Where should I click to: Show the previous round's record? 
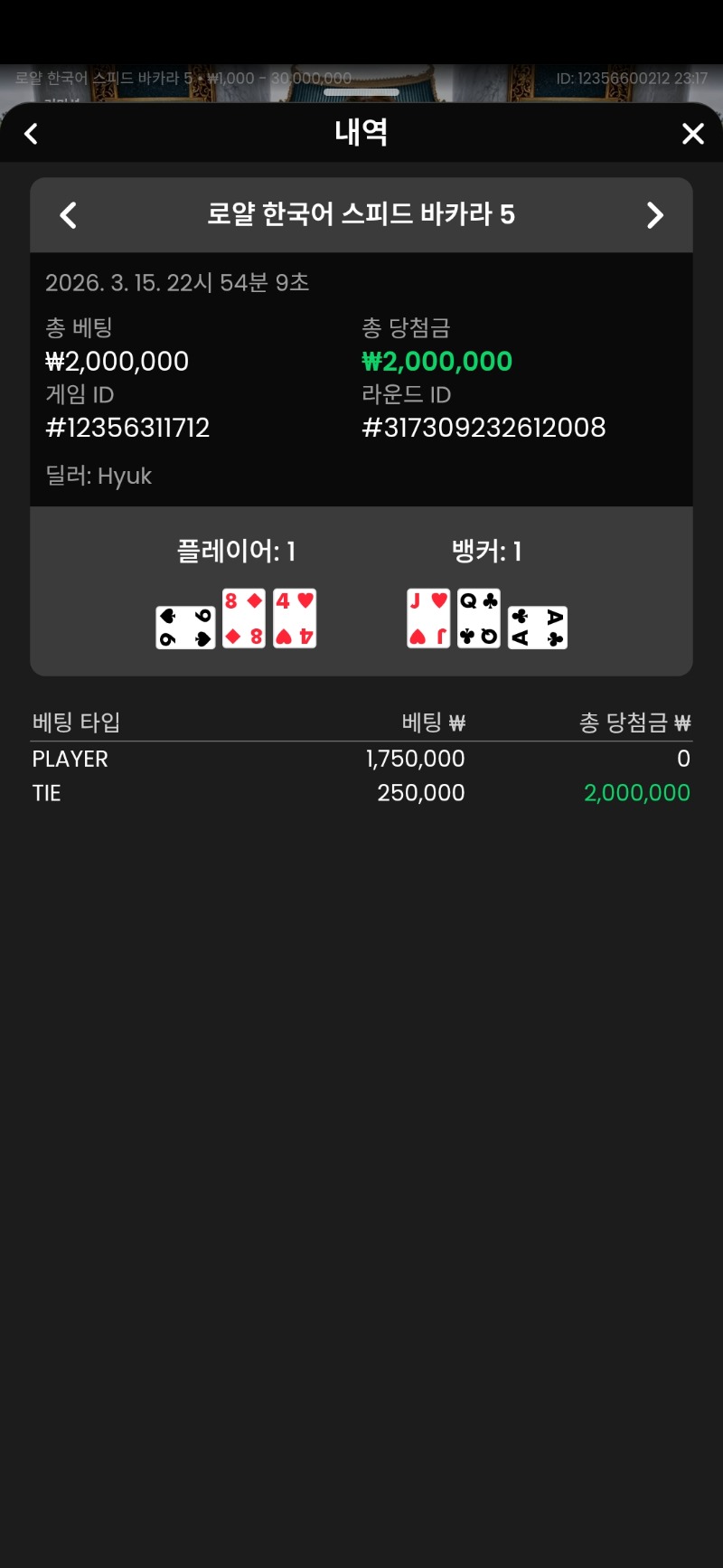(68, 215)
